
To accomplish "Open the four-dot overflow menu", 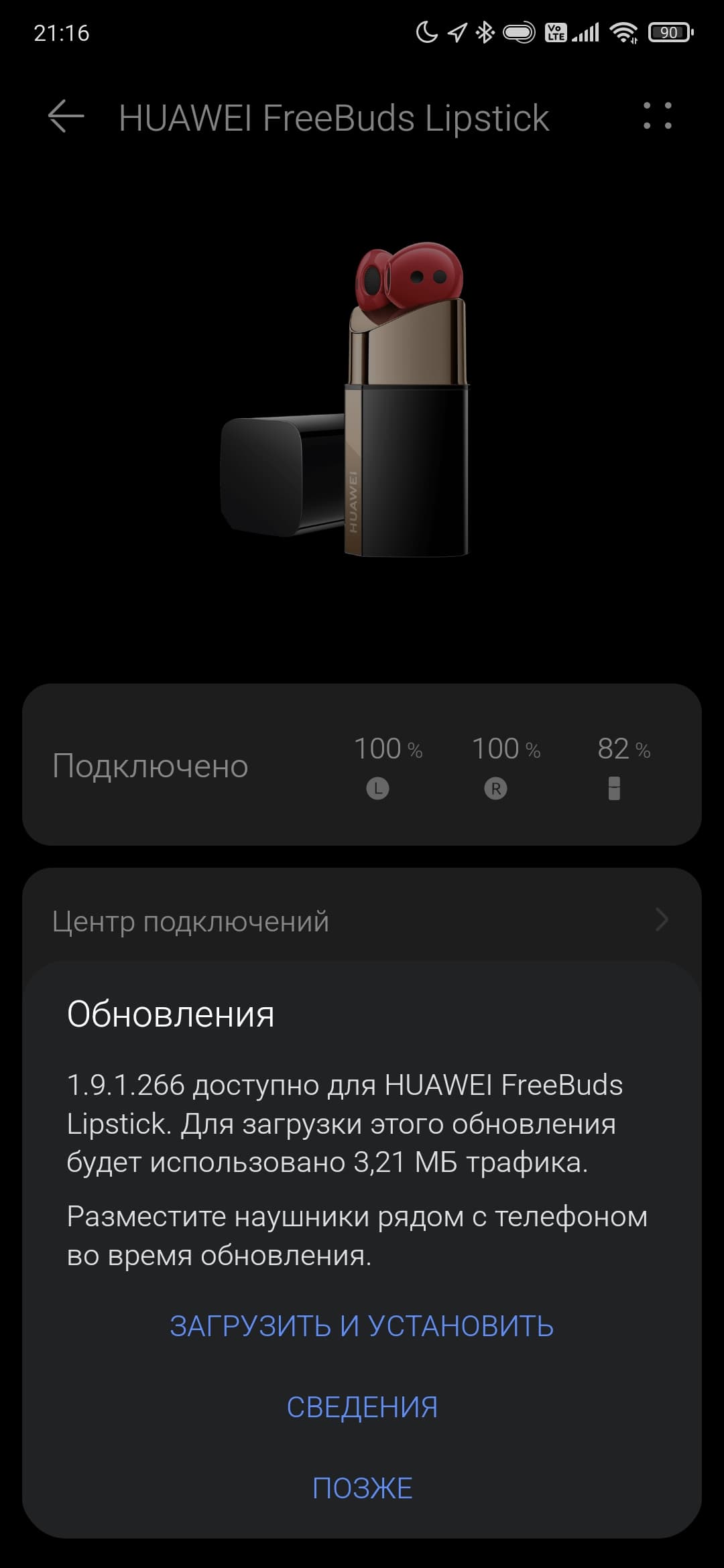I will (657, 116).
